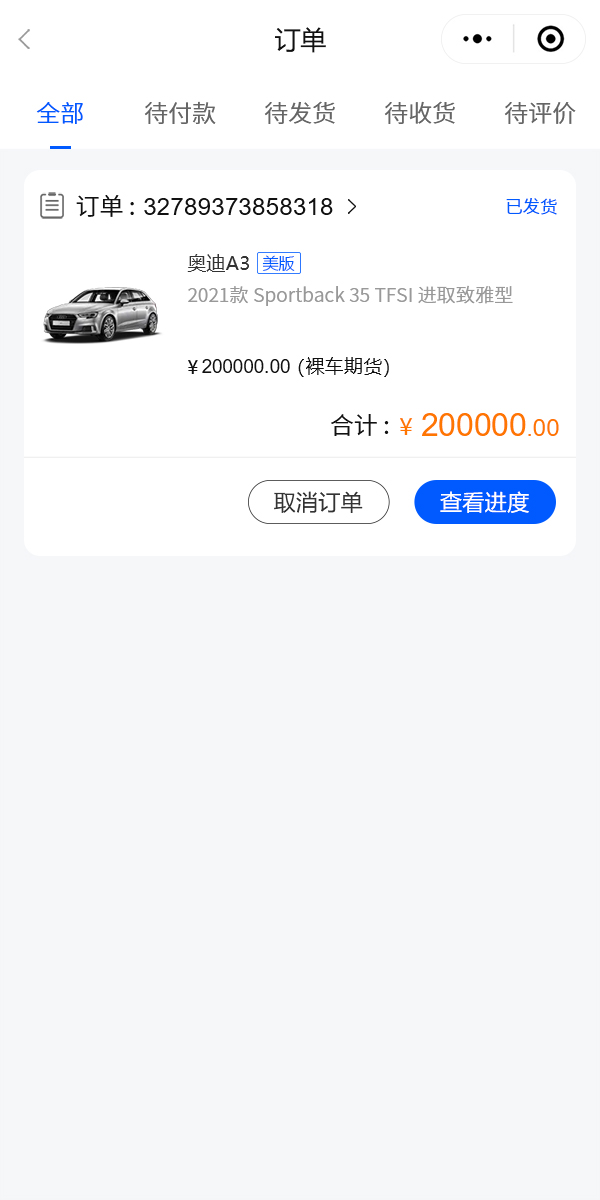
Task: Tap the 取消订单 button
Action: (318, 502)
